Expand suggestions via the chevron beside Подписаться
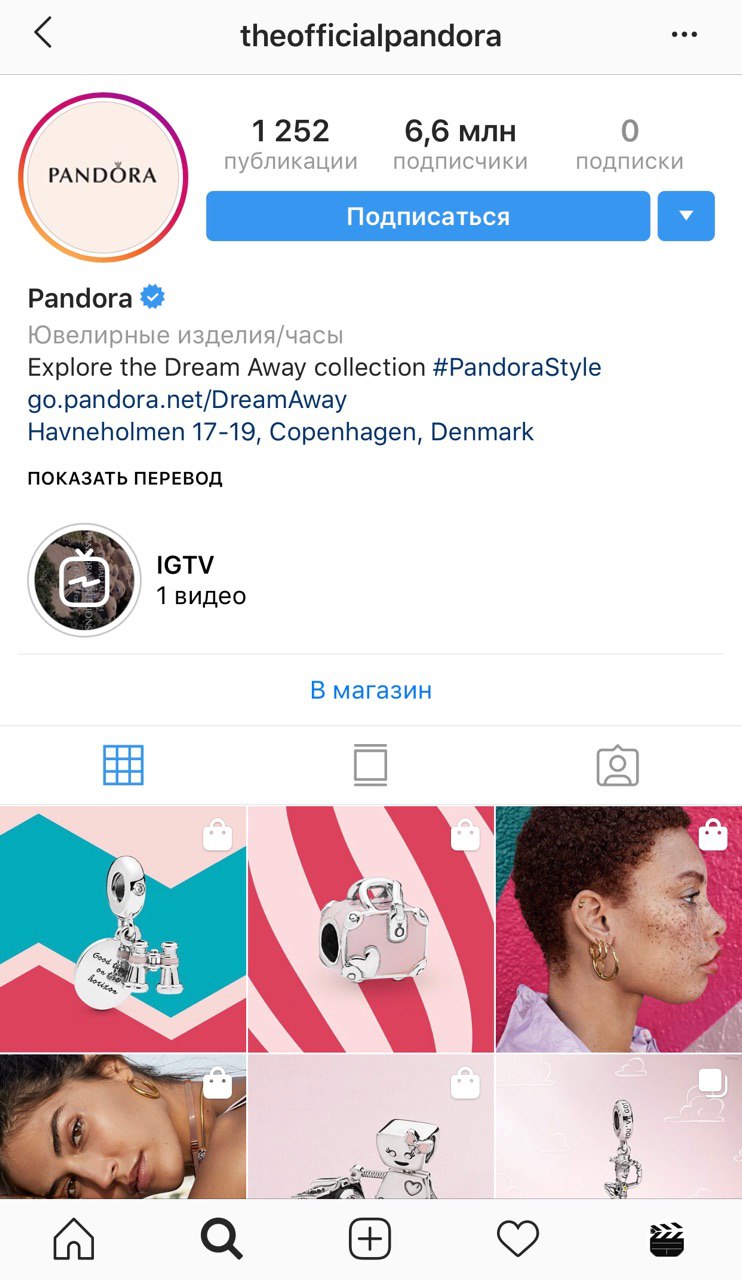The width and height of the screenshot is (742, 1280). [x=685, y=216]
